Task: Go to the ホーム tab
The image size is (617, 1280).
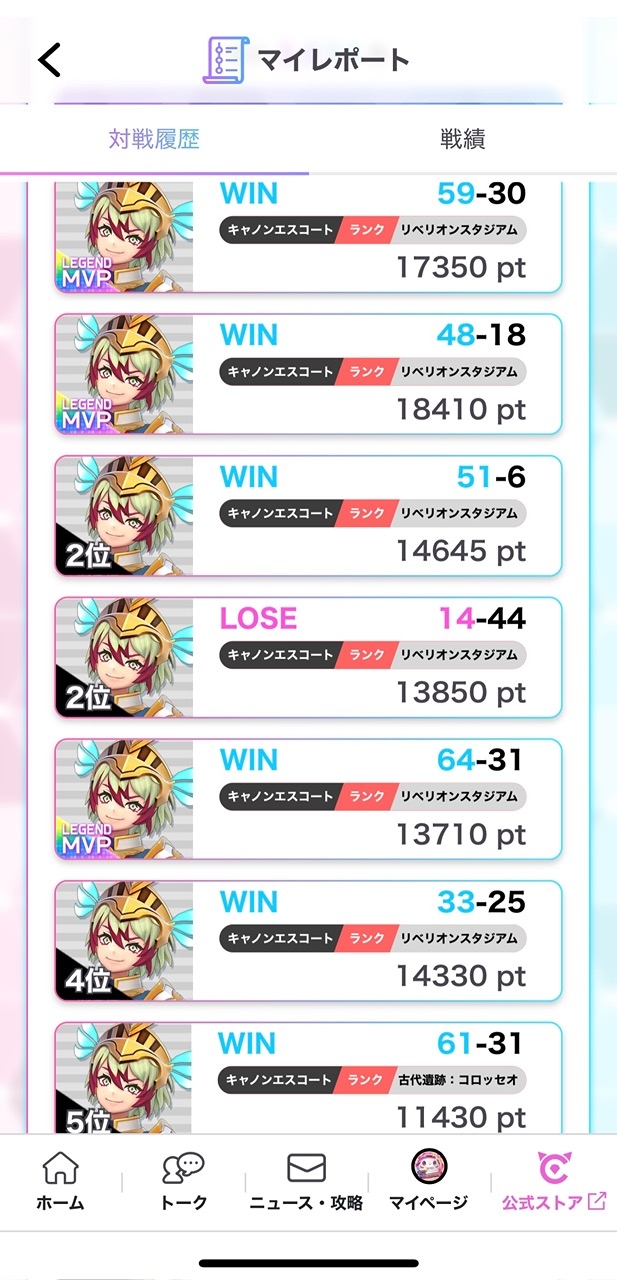Action: click(x=60, y=1181)
